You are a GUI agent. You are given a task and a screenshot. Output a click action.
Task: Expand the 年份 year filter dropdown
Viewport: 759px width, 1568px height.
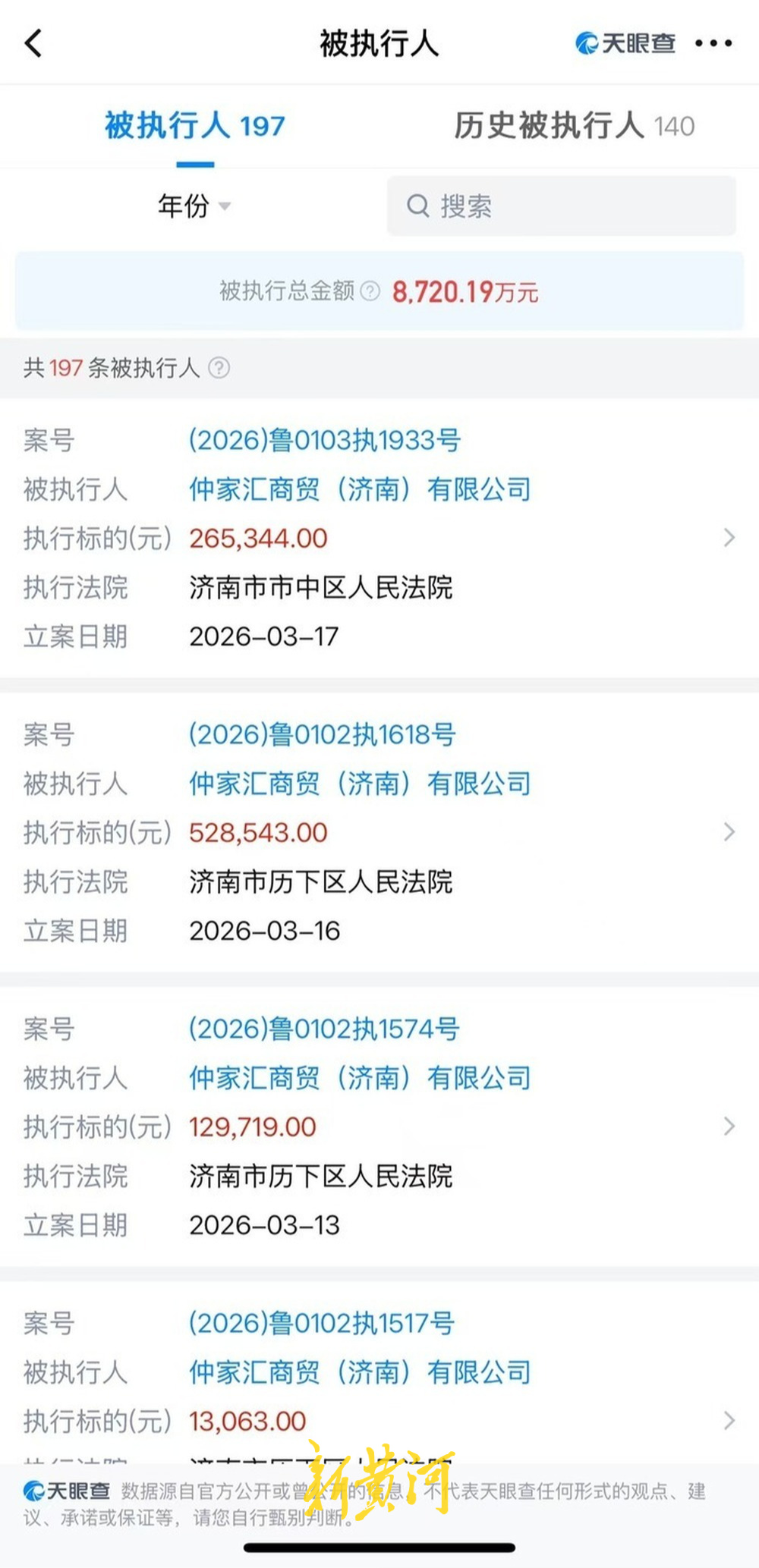coord(194,206)
